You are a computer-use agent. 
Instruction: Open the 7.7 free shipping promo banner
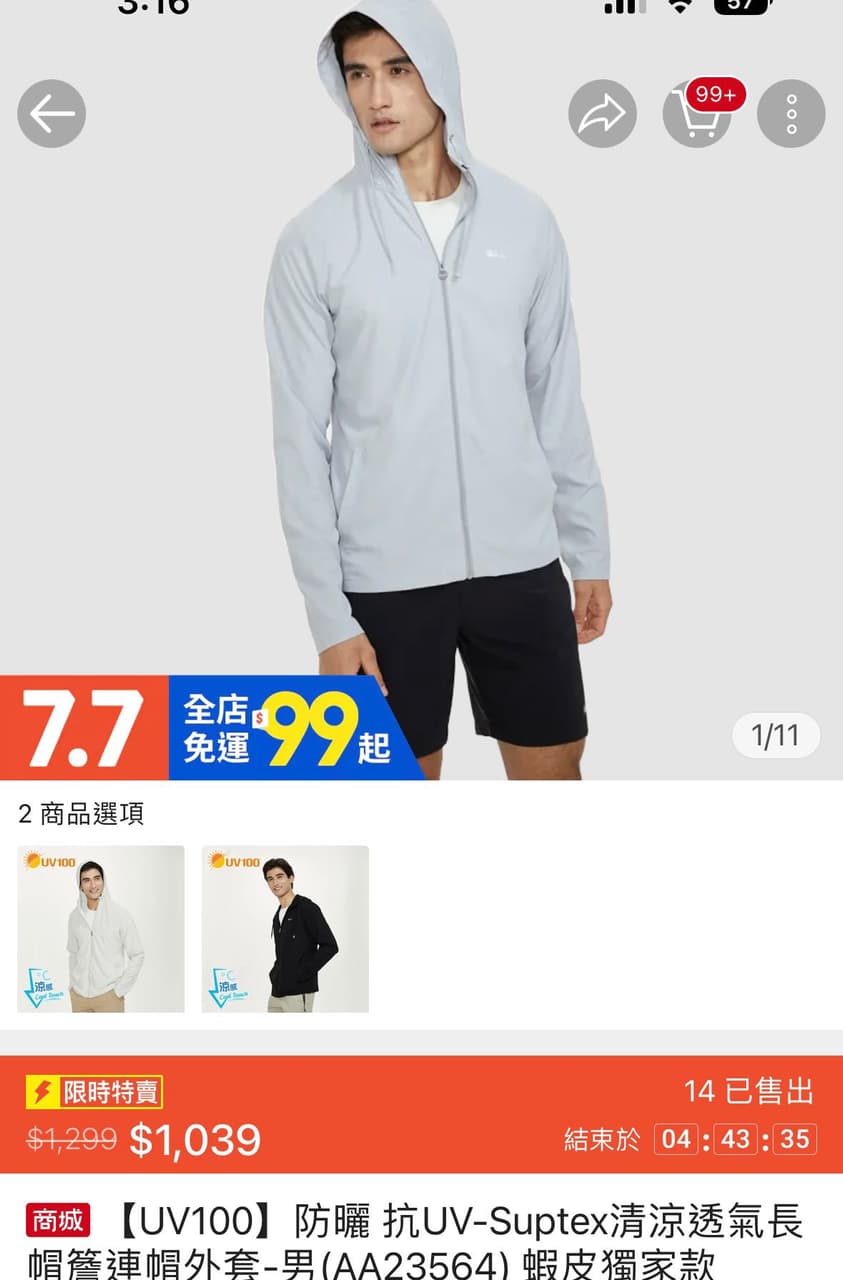click(210, 728)
